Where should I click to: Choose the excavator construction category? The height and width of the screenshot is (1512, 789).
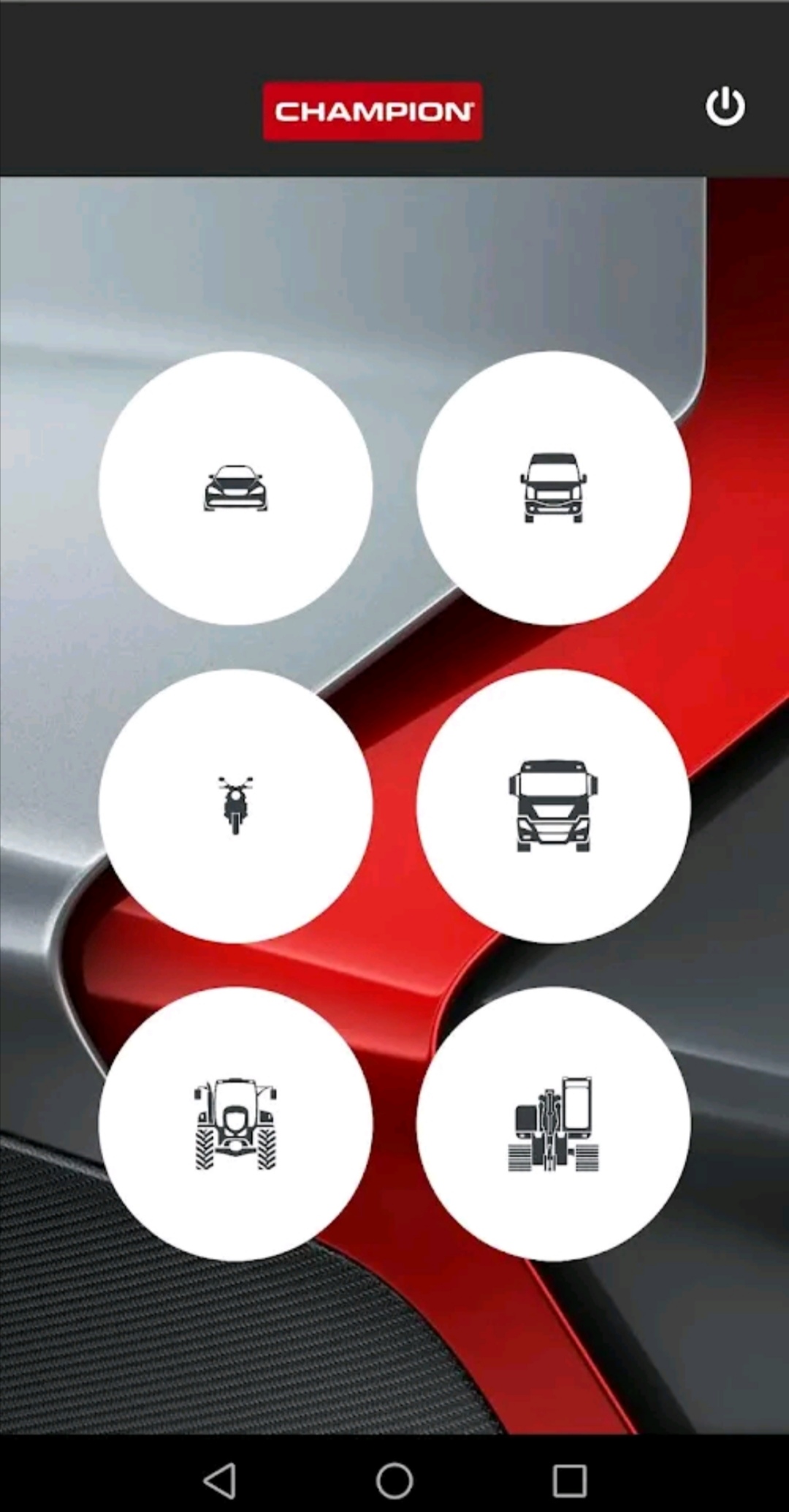[x=553, y=1123]
